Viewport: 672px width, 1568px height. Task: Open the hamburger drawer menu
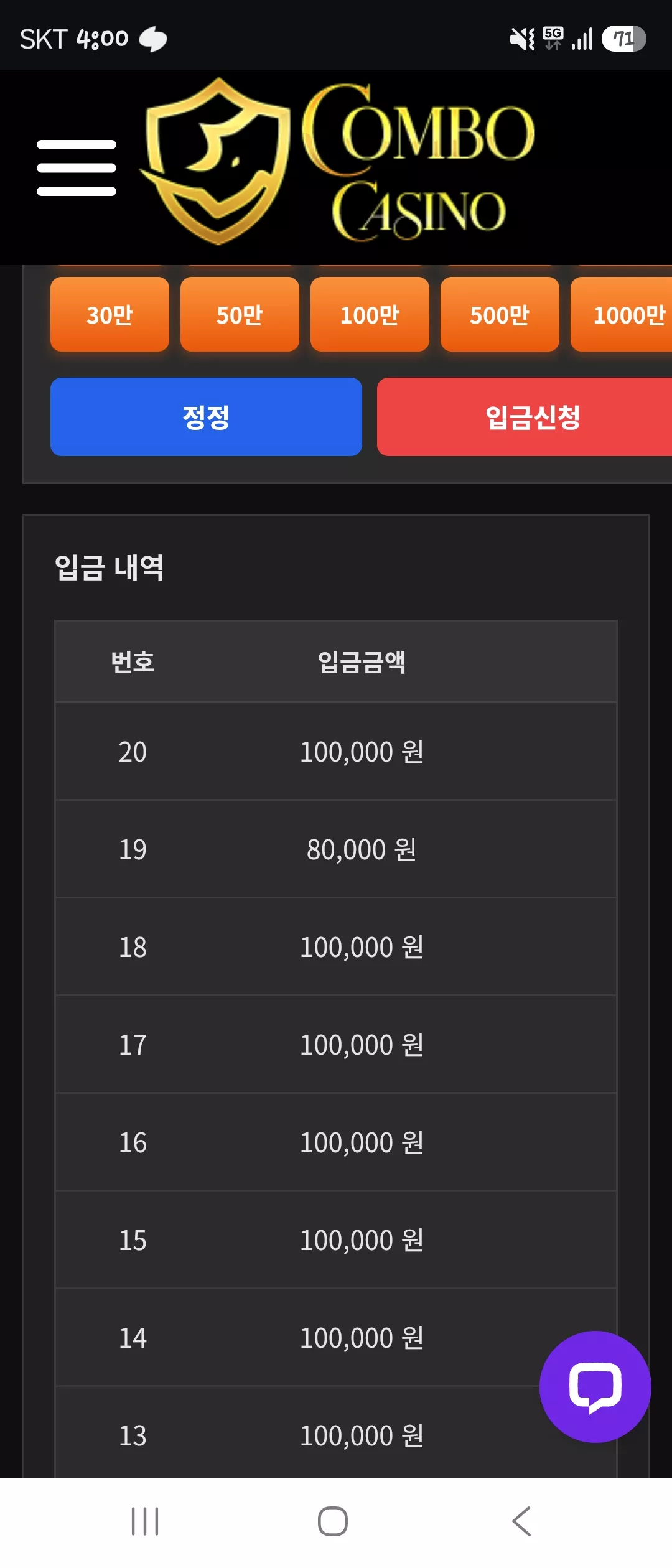click(77, 168)
